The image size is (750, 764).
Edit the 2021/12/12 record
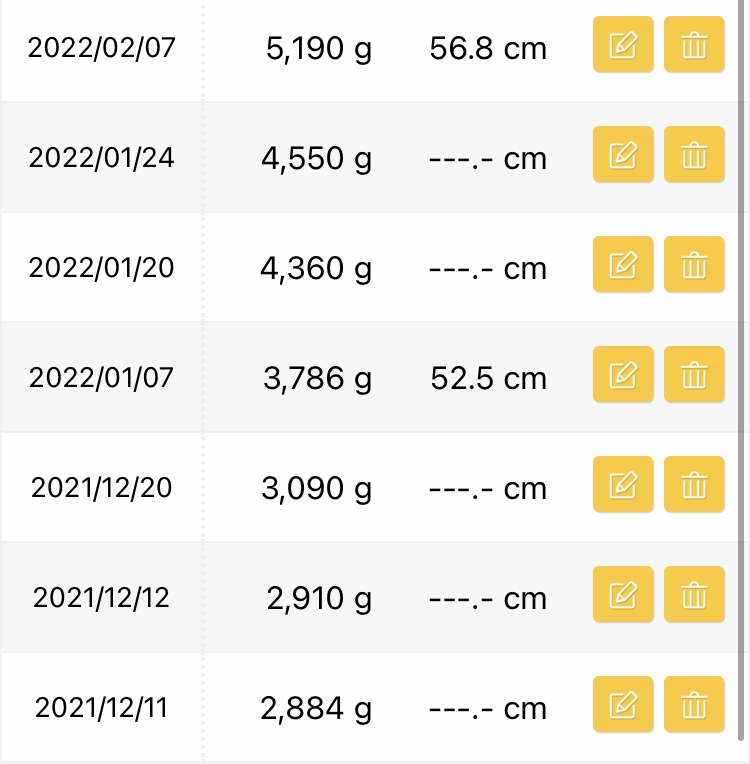click(x=623, y=595)
